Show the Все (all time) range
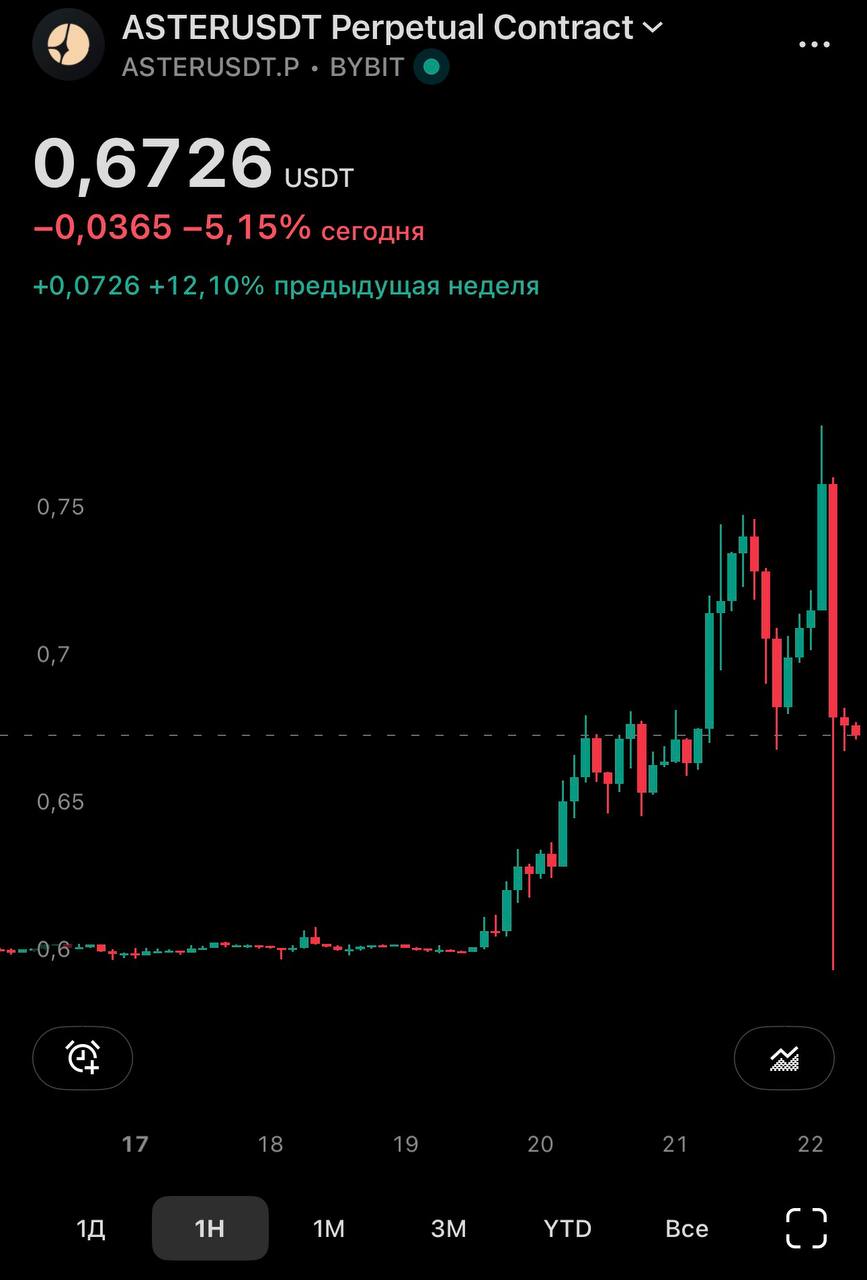This screenshot has height=1280, width=867. (x=687, y=1228)
